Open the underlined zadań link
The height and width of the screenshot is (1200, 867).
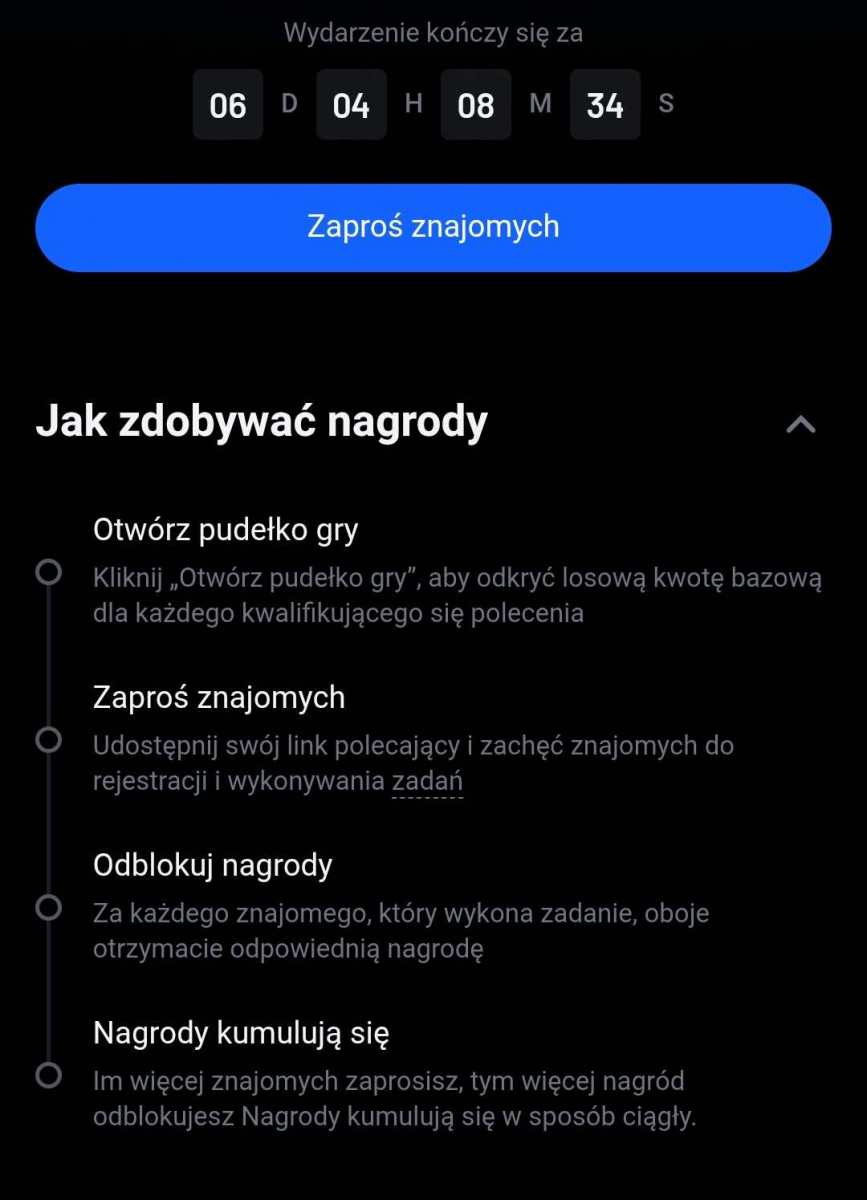click(x=427, y=782)
